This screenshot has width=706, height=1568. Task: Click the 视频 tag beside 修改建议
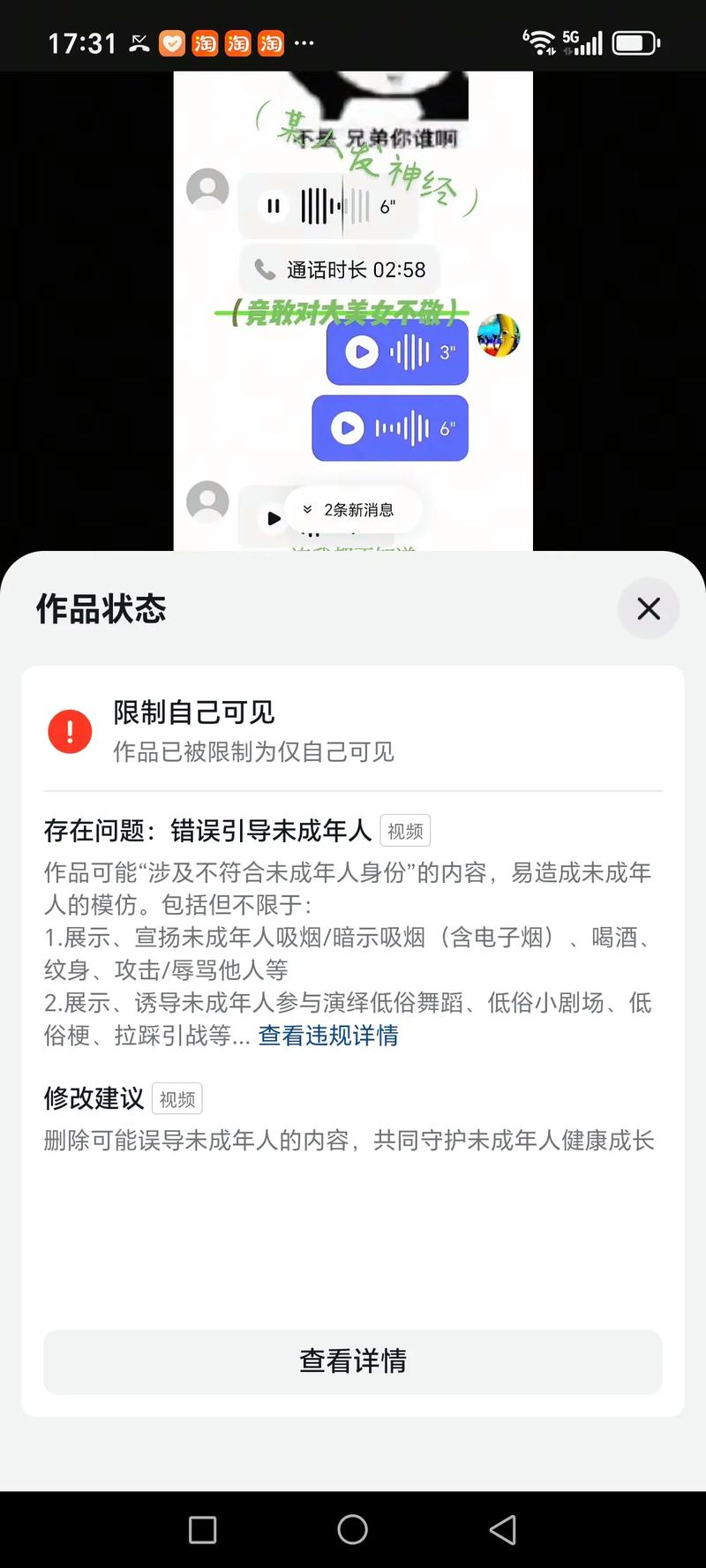(x=177, y=1098)
